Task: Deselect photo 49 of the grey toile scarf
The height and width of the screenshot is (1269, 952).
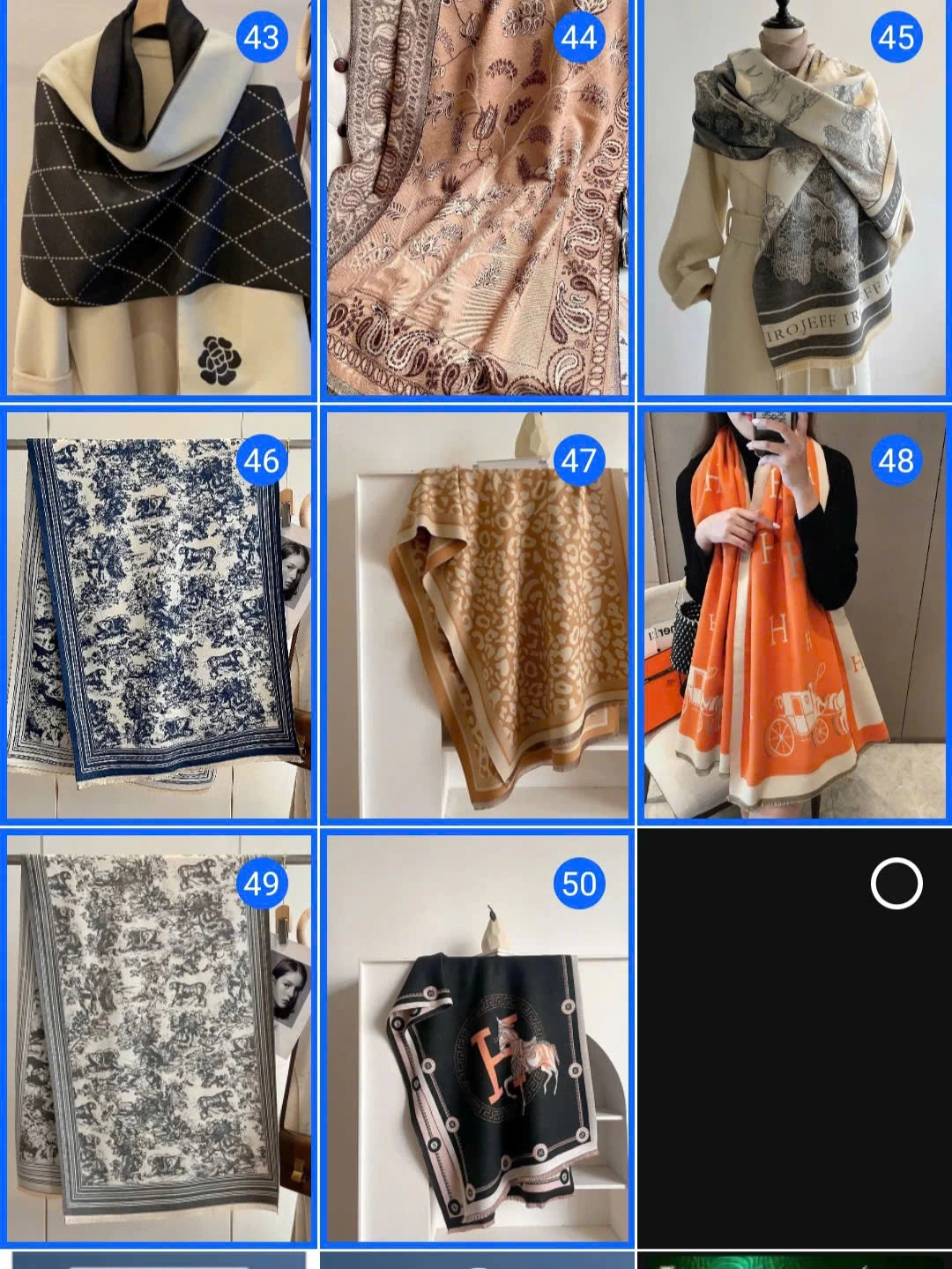Action: (261, 883)
